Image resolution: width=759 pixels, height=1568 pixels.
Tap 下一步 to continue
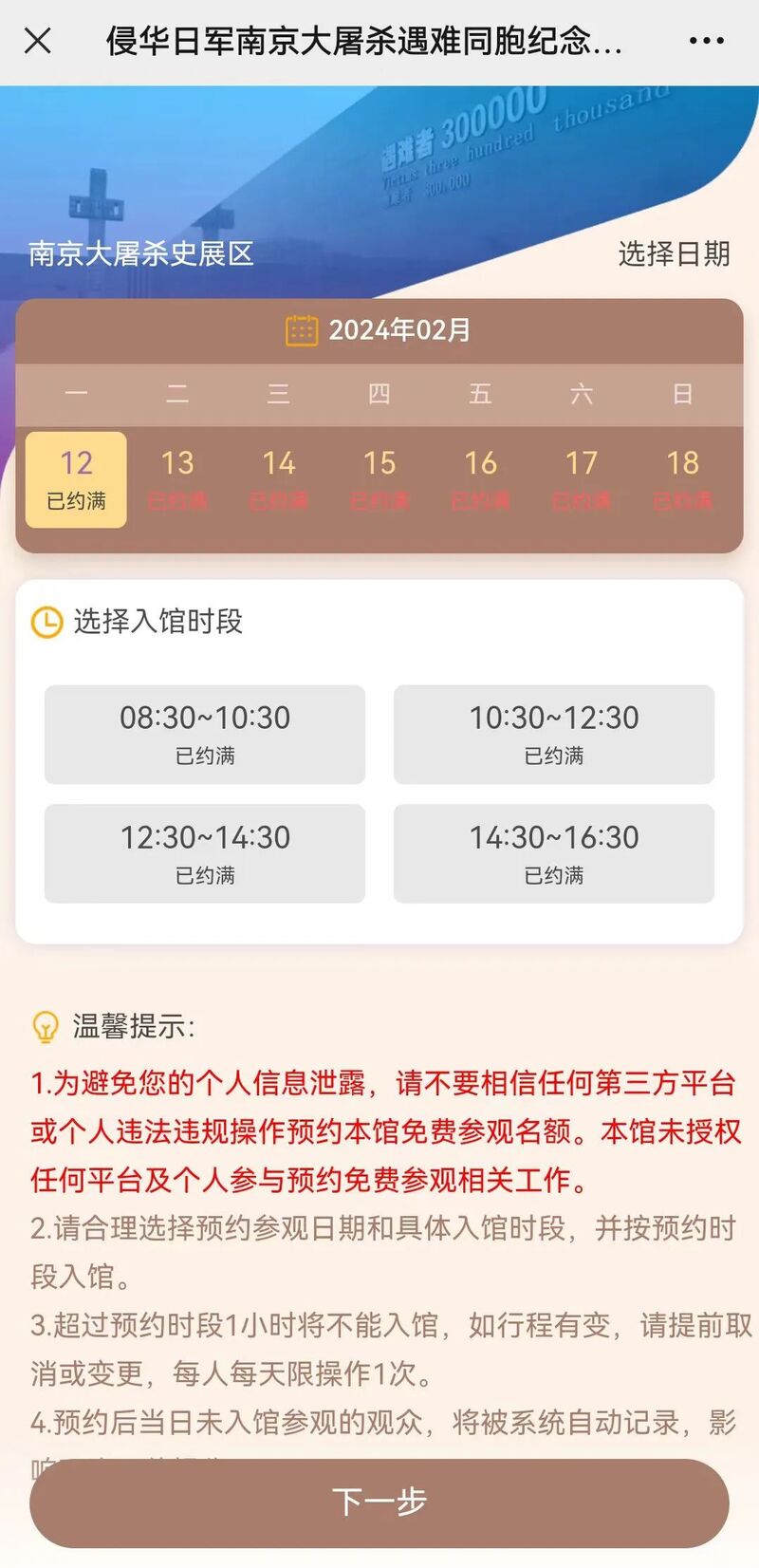click(x=379, y=1503)
